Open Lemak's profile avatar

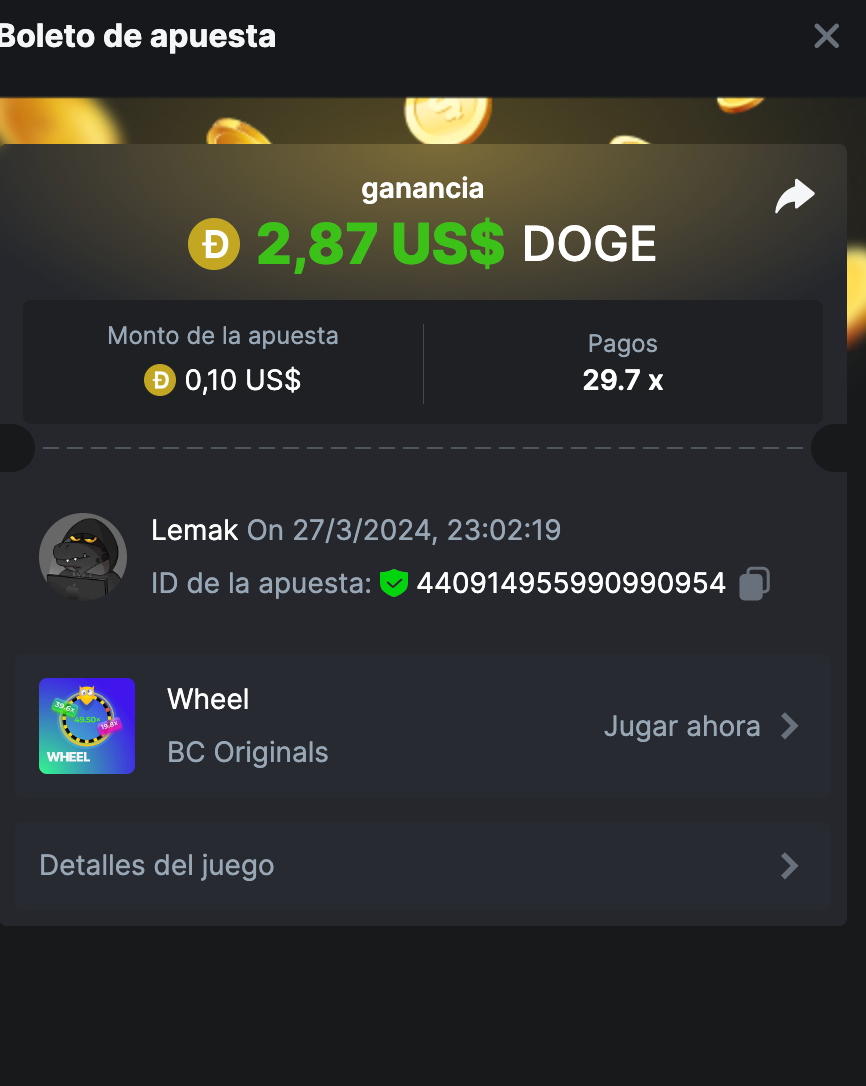(x=82, y=556)
